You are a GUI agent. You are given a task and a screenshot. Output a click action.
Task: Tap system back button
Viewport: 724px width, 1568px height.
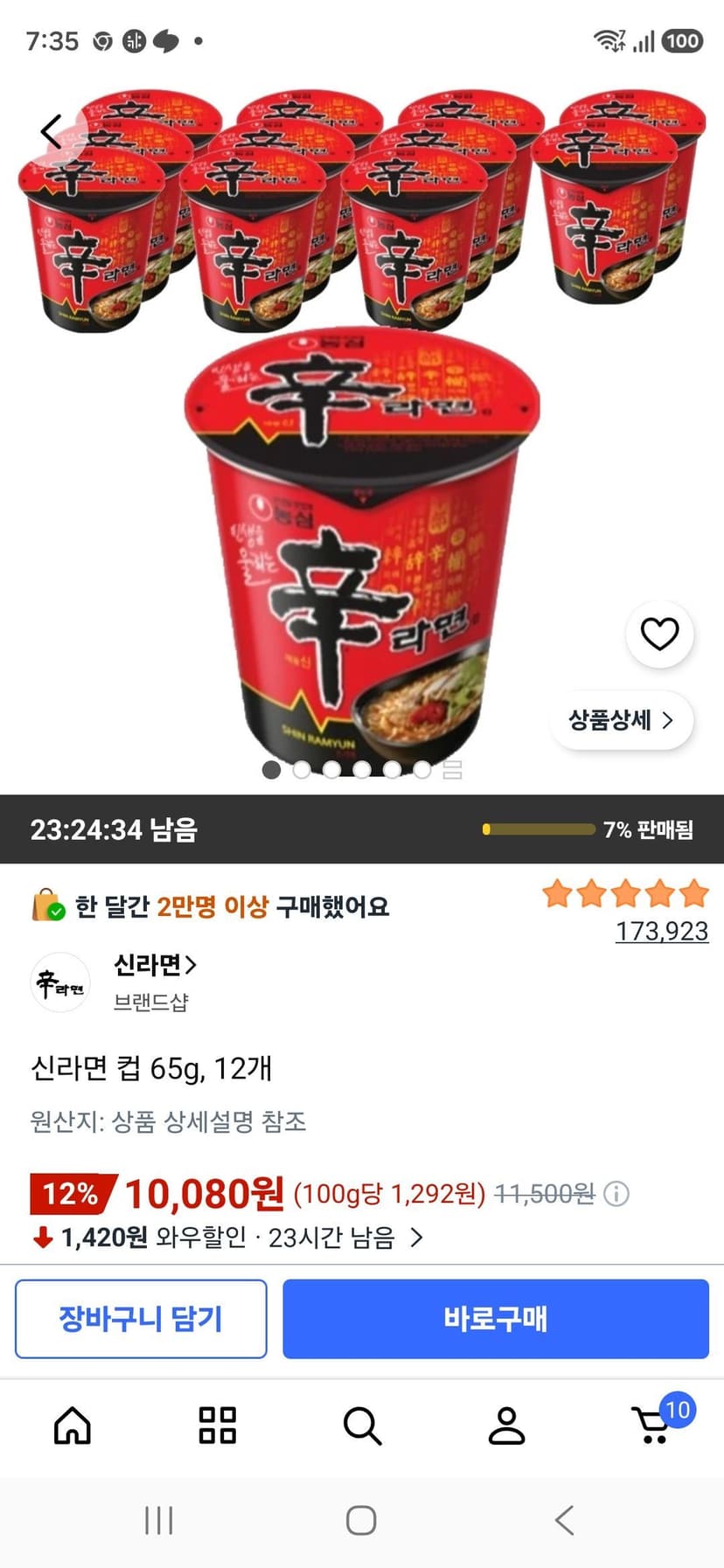click(565, 1521)
